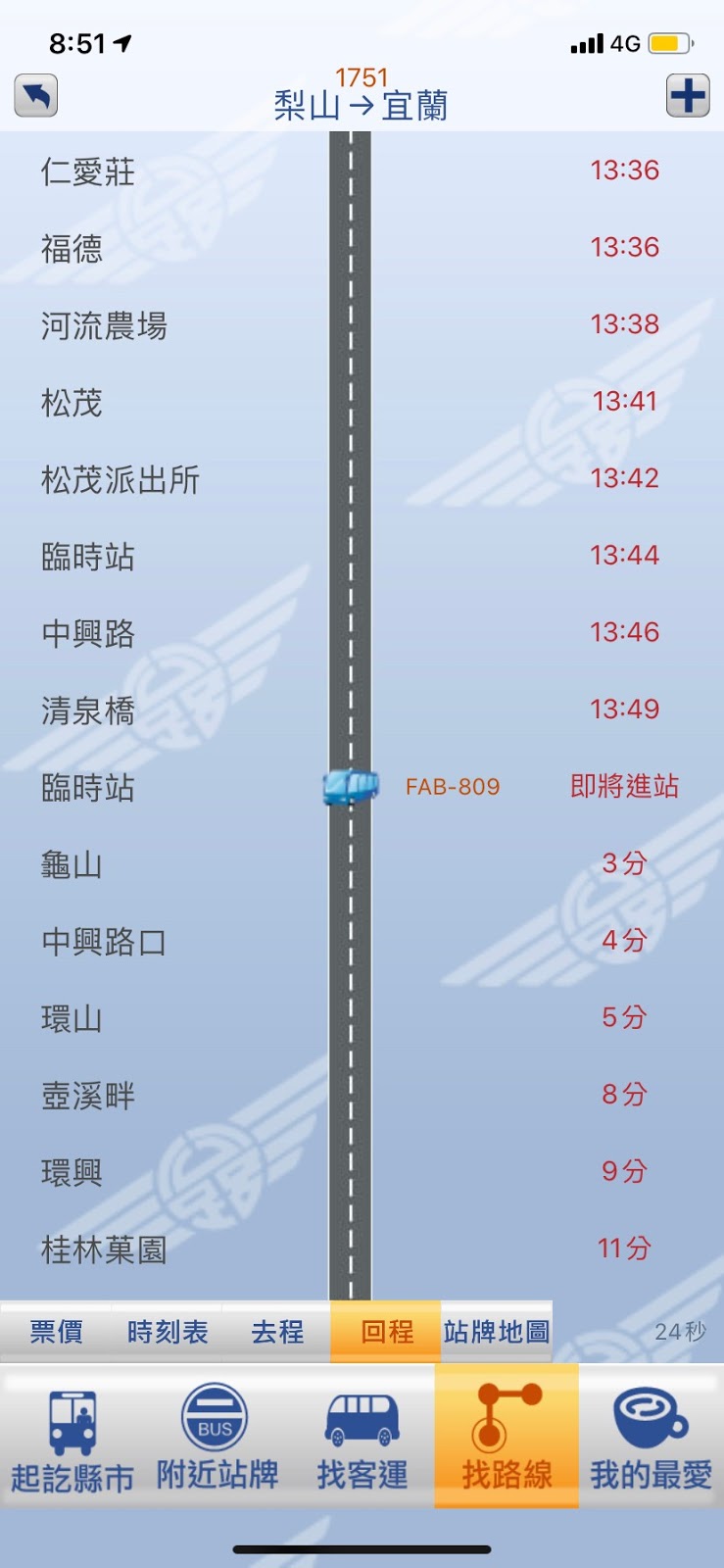Select the 龜山 stop arriving in 3分

click(362, 863)
